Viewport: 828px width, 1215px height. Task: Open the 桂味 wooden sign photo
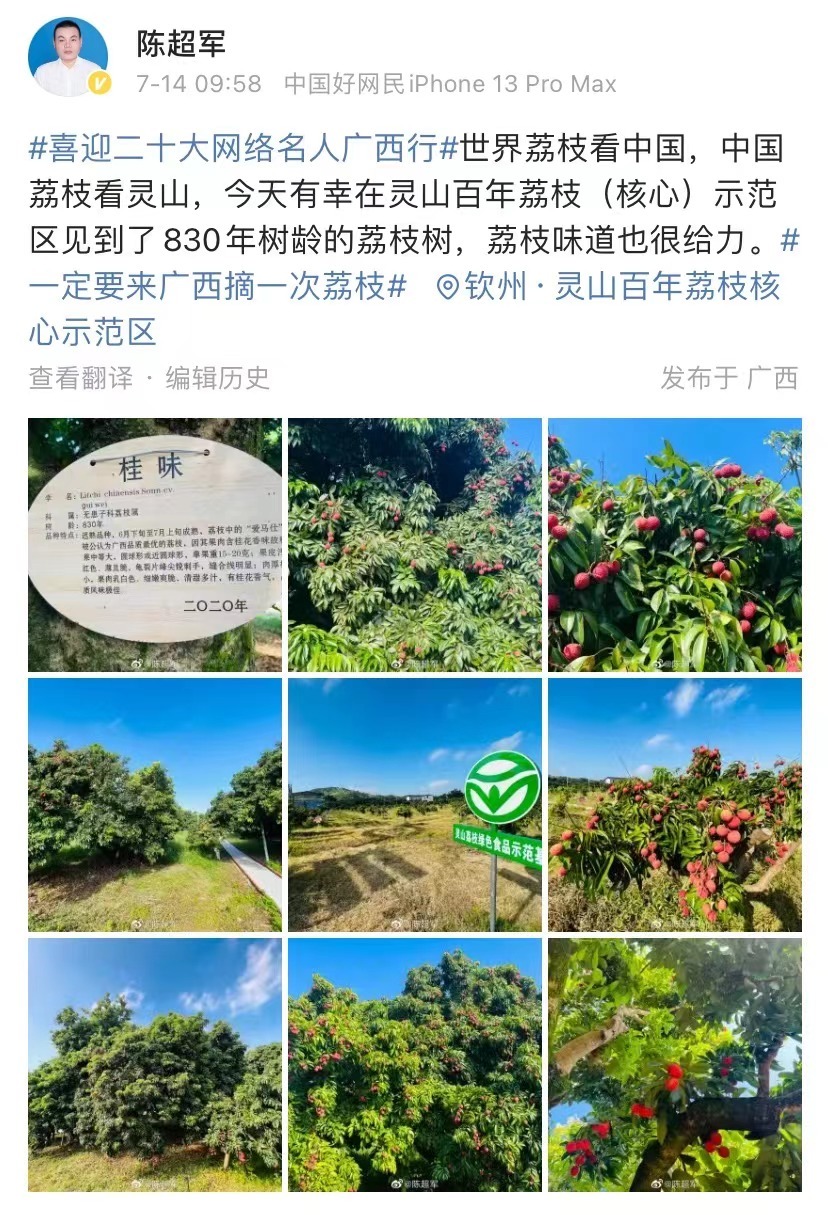[x=155, y=545]
